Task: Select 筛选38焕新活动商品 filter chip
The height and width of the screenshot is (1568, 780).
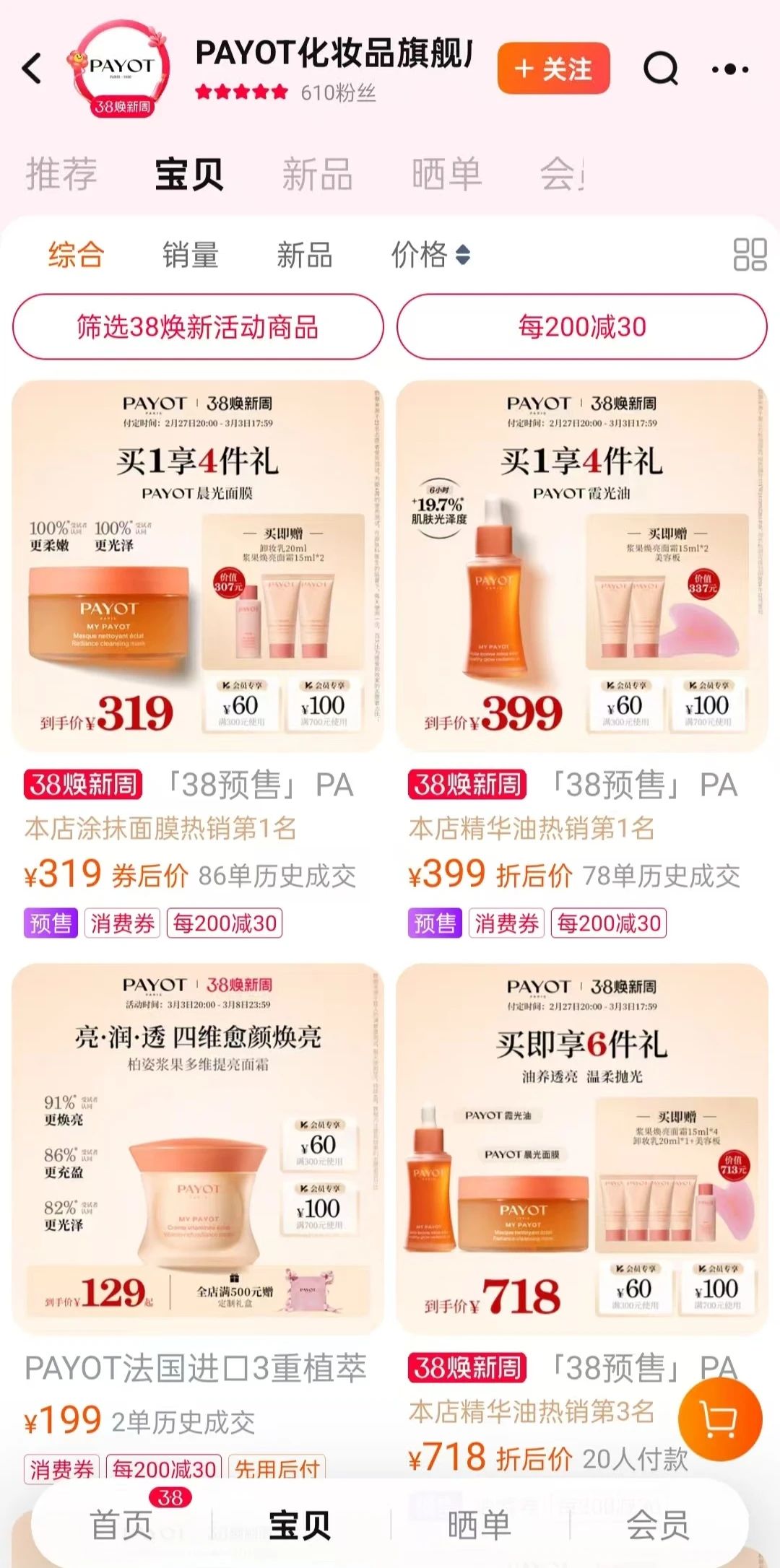Action: [x=198, y=327]
